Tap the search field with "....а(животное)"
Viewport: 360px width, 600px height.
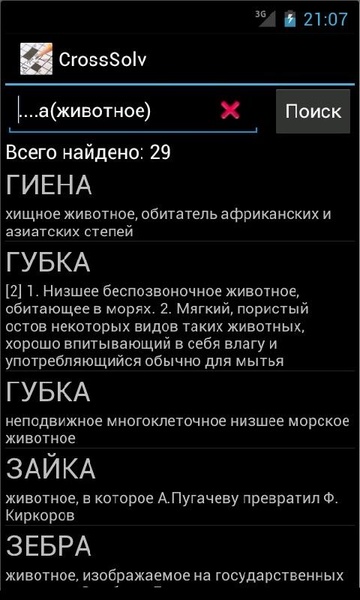tap(132, 111)
